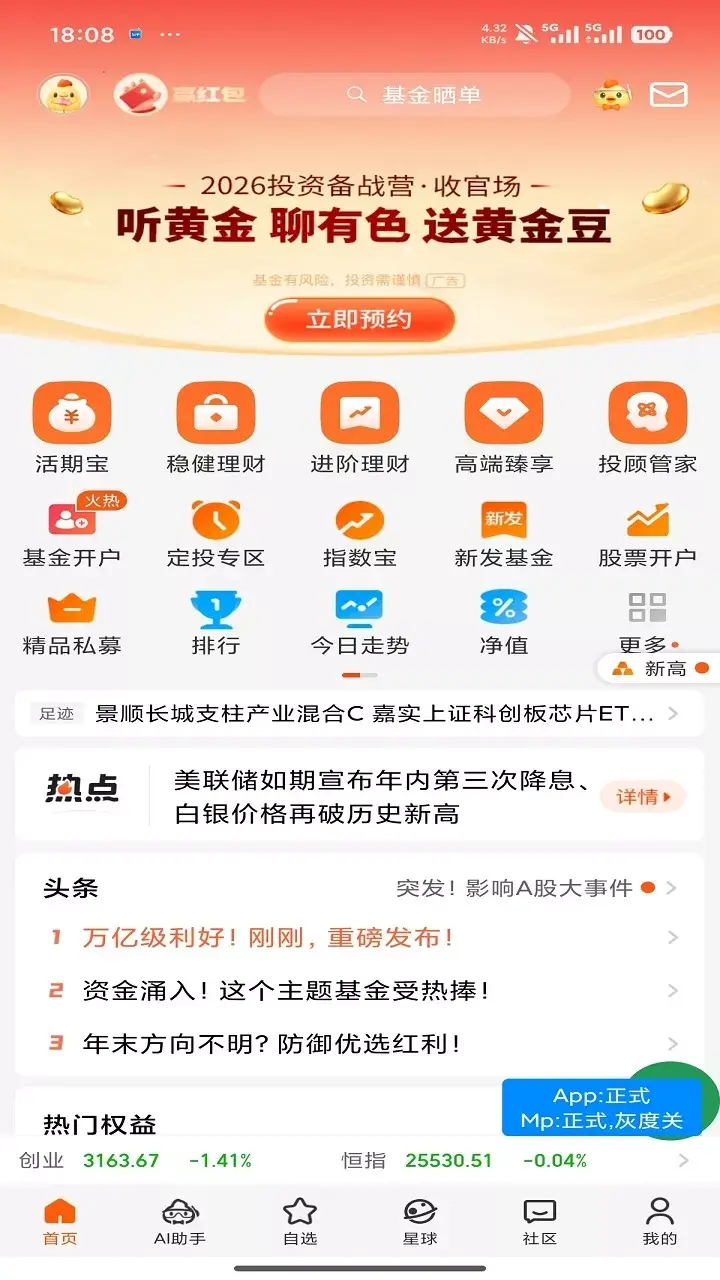Viewport: 720px width, 1280px height.
Task: Open 排行 rankings
Action: (216, 622)
